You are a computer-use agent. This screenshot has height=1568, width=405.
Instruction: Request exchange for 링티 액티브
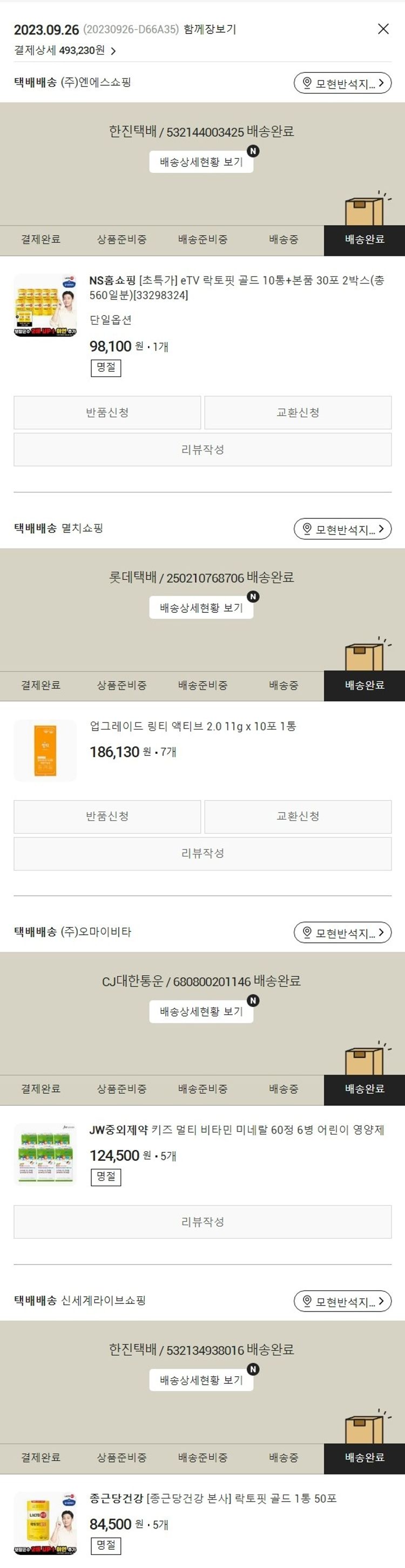[298, 816]
